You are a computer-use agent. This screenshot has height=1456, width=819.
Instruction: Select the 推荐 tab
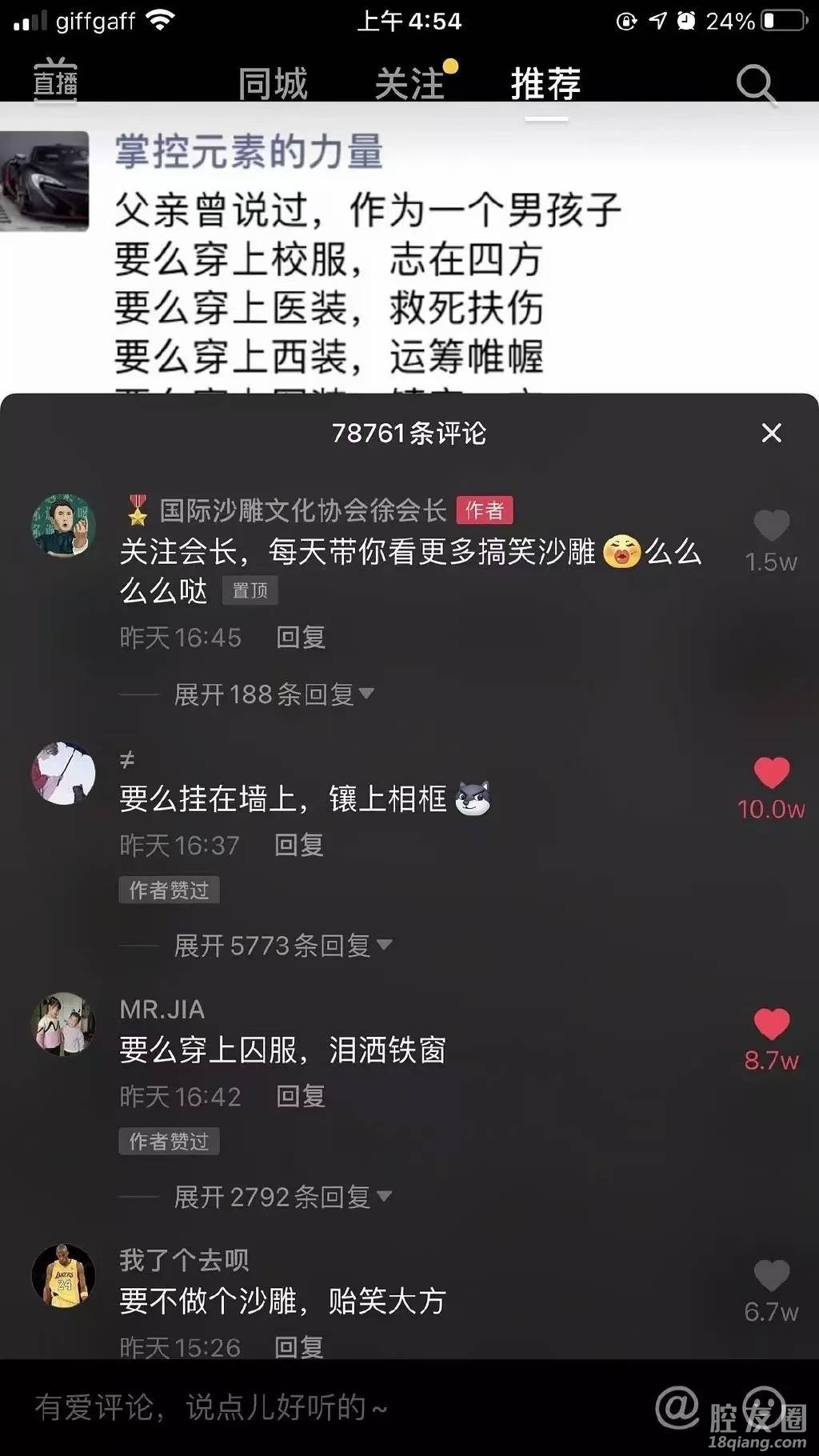(546, 84)
